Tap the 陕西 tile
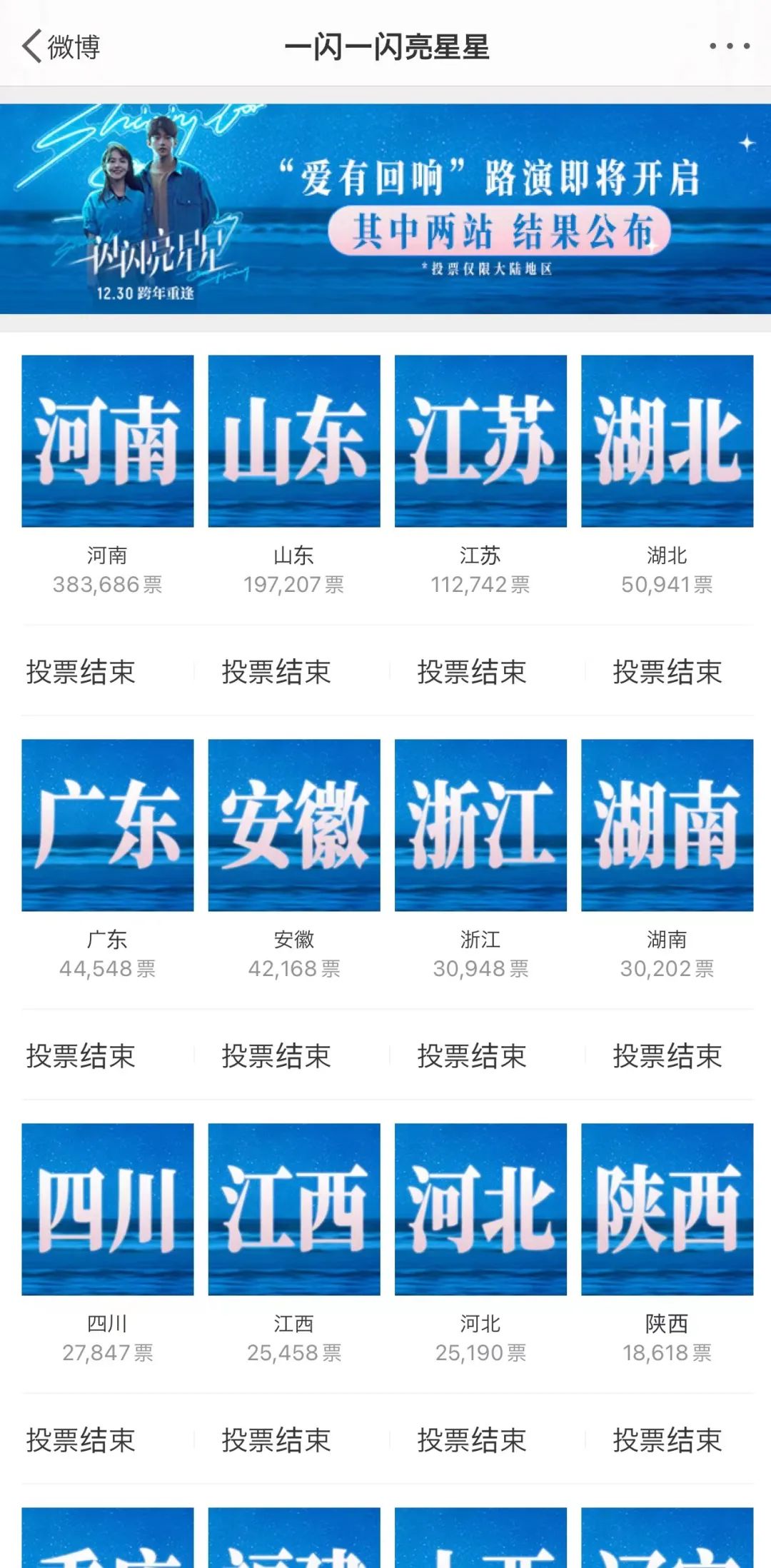The width and height of the screenshot is (771, 1568). coord(667,1210)
